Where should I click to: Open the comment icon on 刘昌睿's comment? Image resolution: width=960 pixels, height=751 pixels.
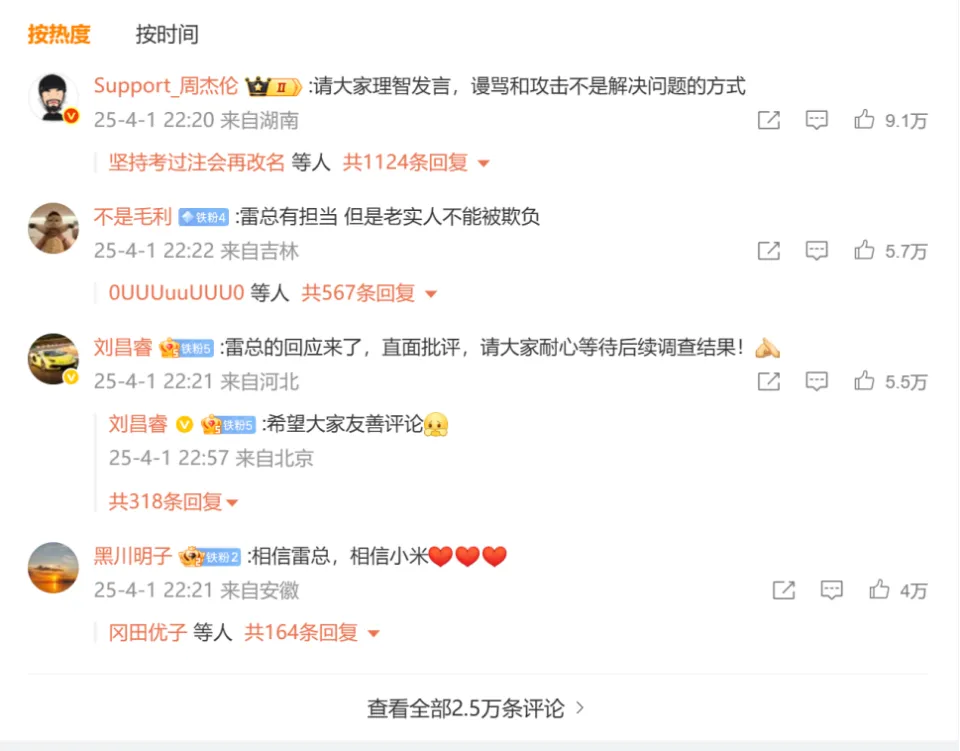[817, 381]
